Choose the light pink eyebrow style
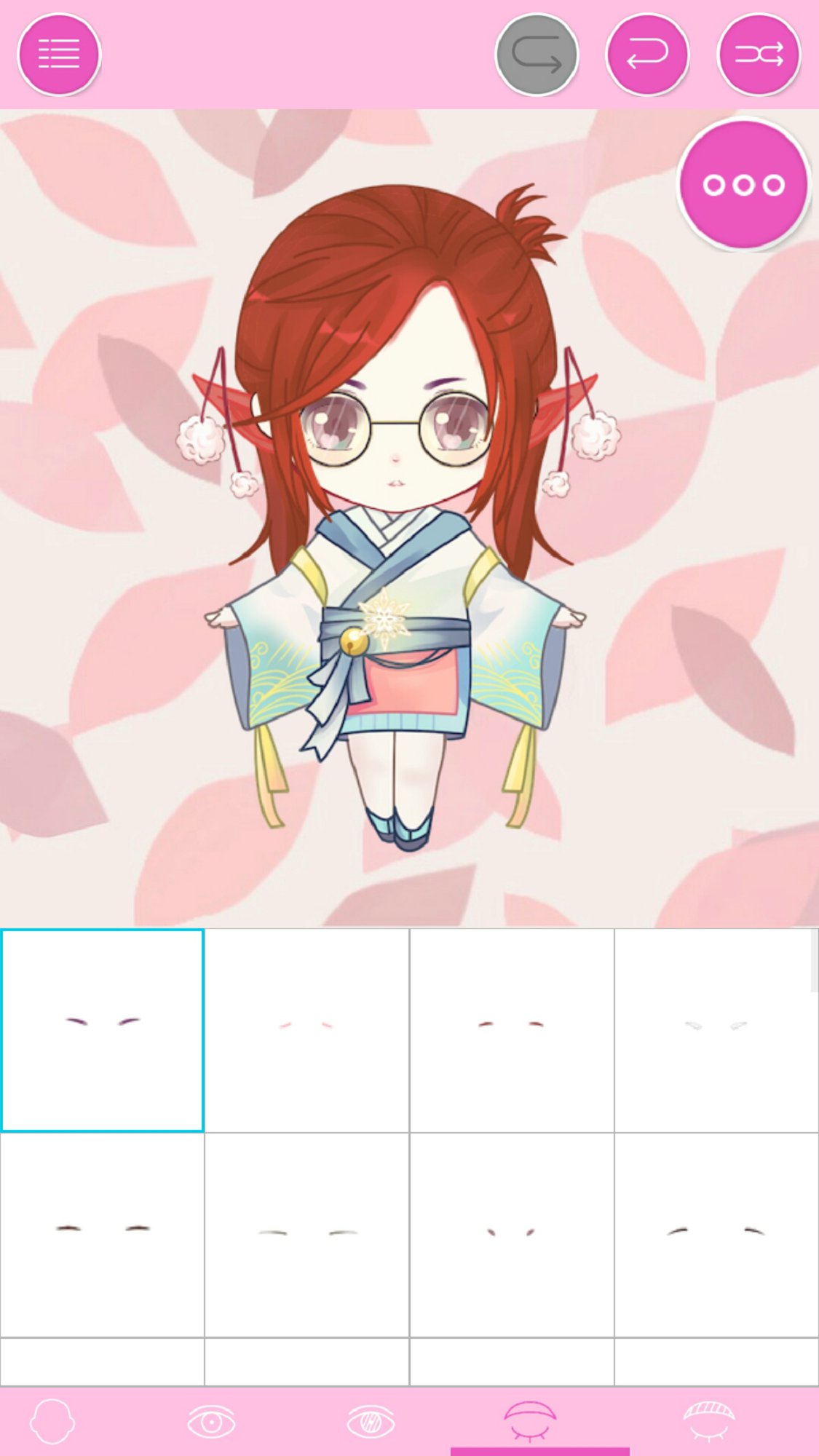 tap(306, 1030)
